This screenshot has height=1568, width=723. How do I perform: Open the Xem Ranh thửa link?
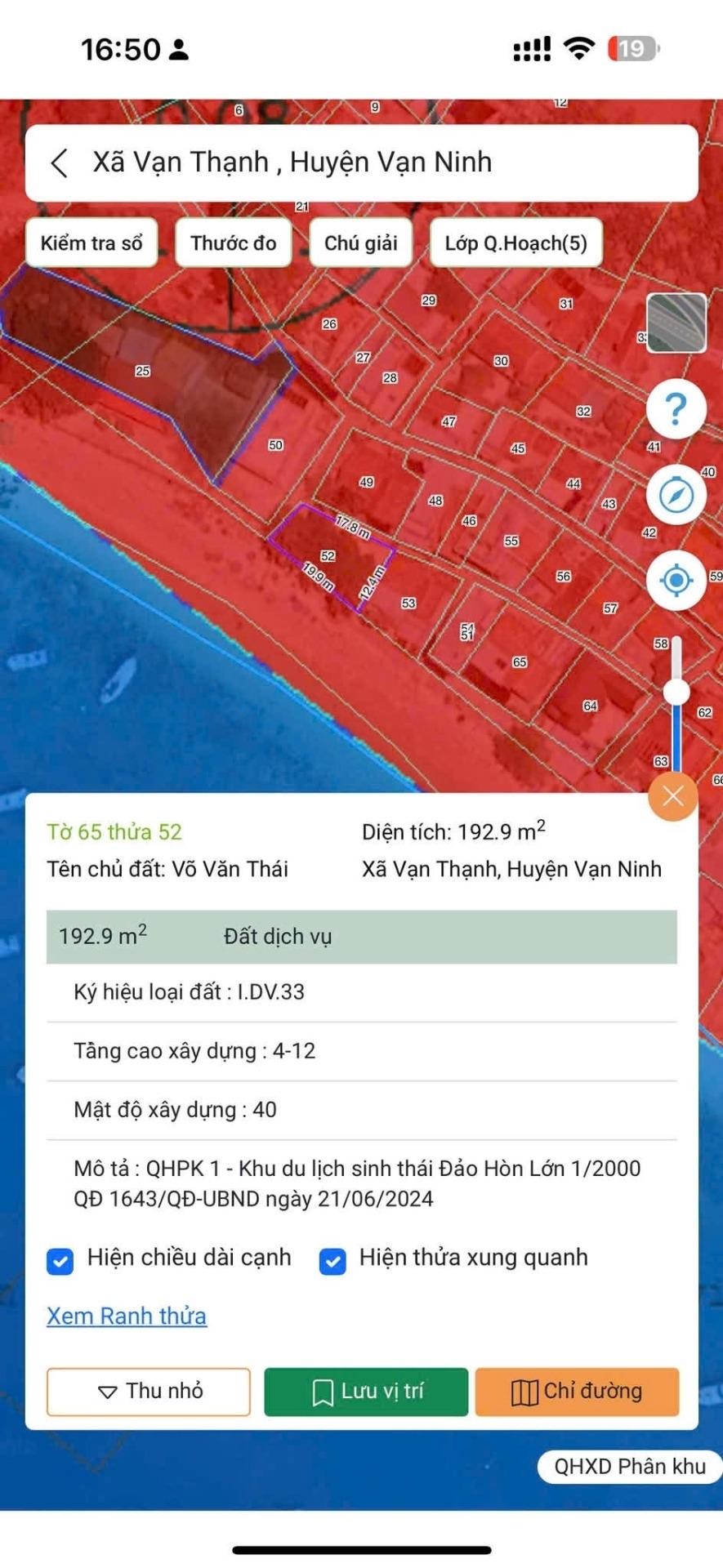(127, 1316)
